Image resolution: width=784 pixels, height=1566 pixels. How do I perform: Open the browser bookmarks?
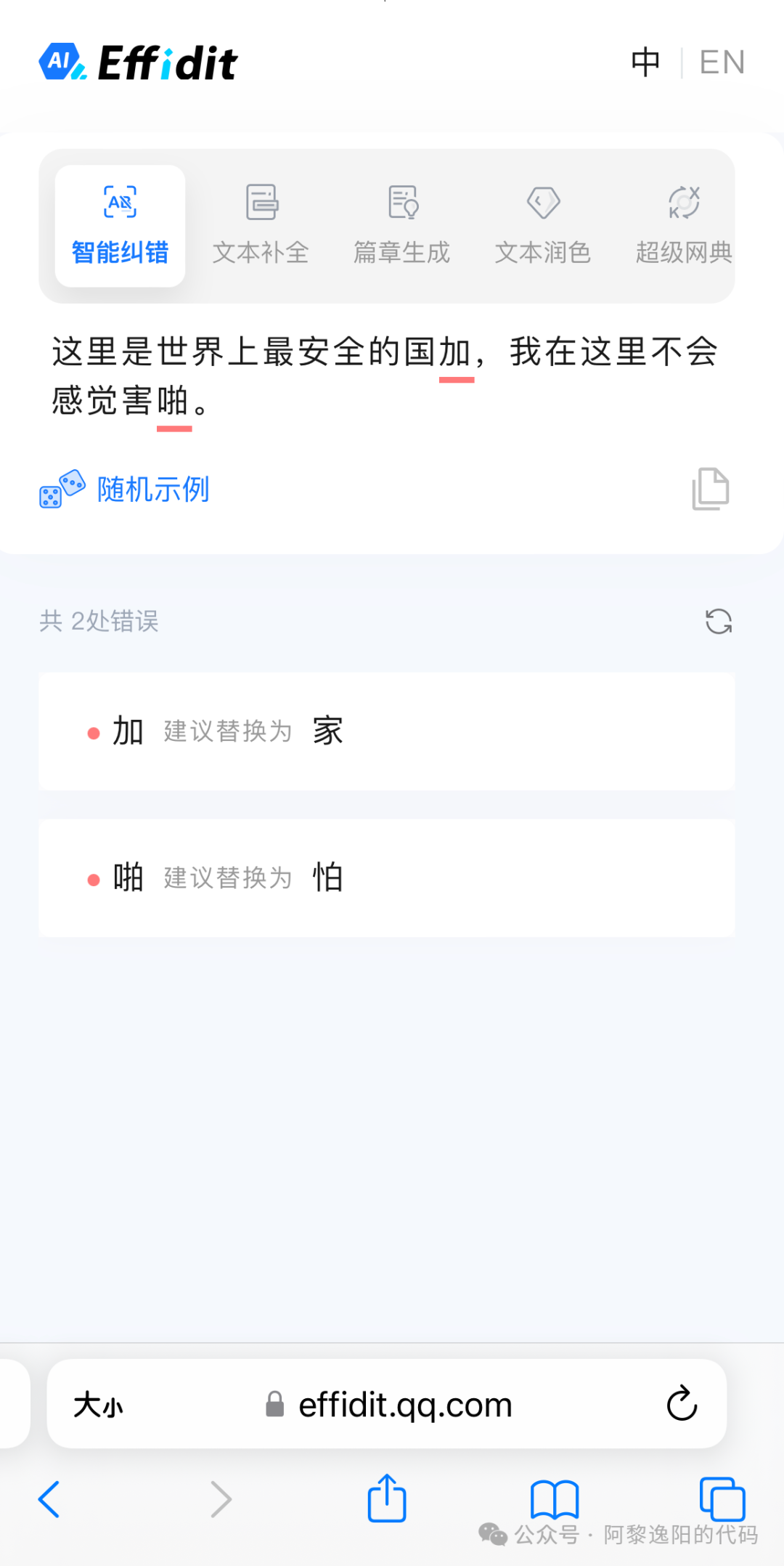coord(555,1499)
